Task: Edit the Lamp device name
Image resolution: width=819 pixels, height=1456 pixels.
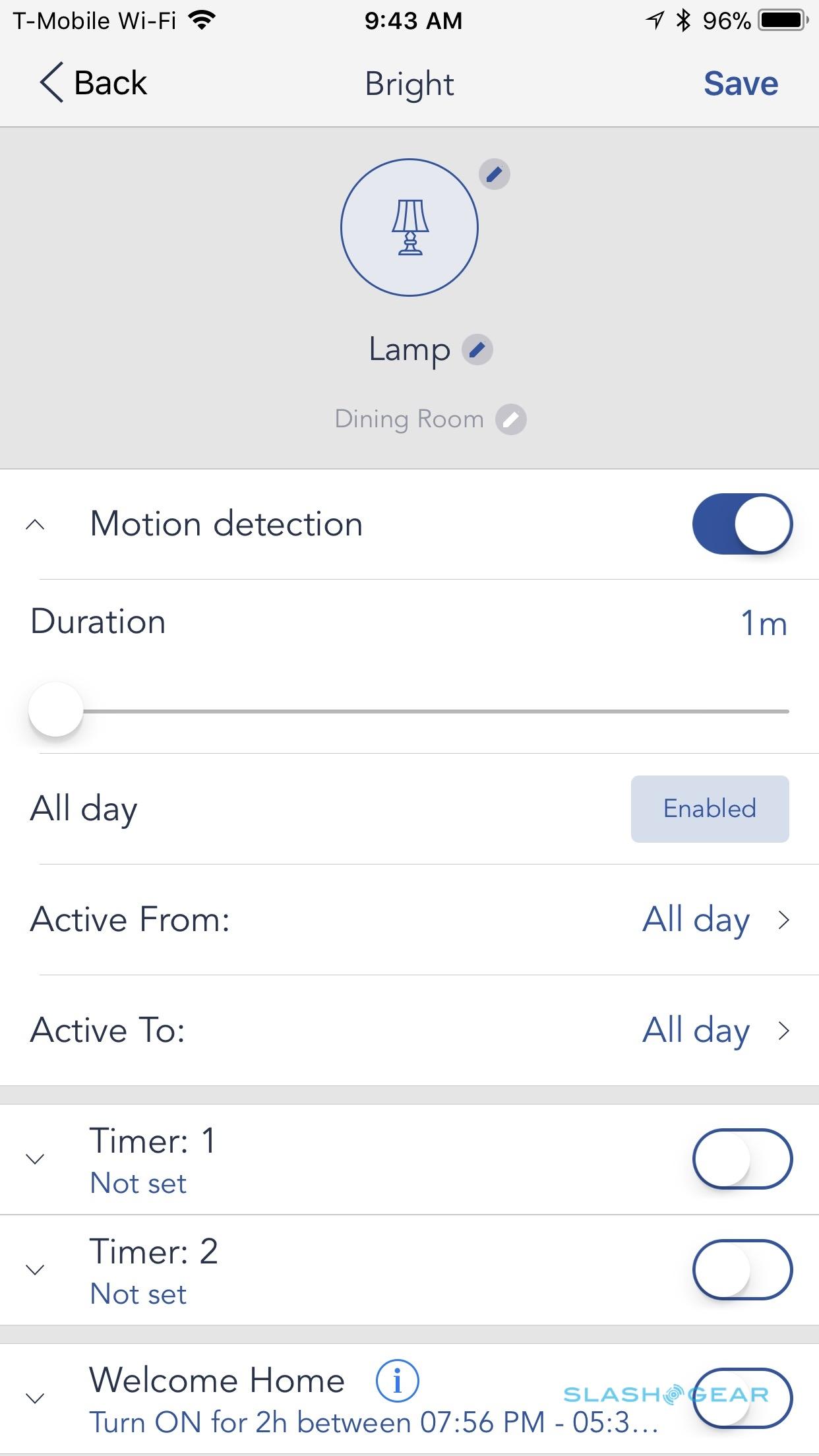Action: tap(477, 349)
